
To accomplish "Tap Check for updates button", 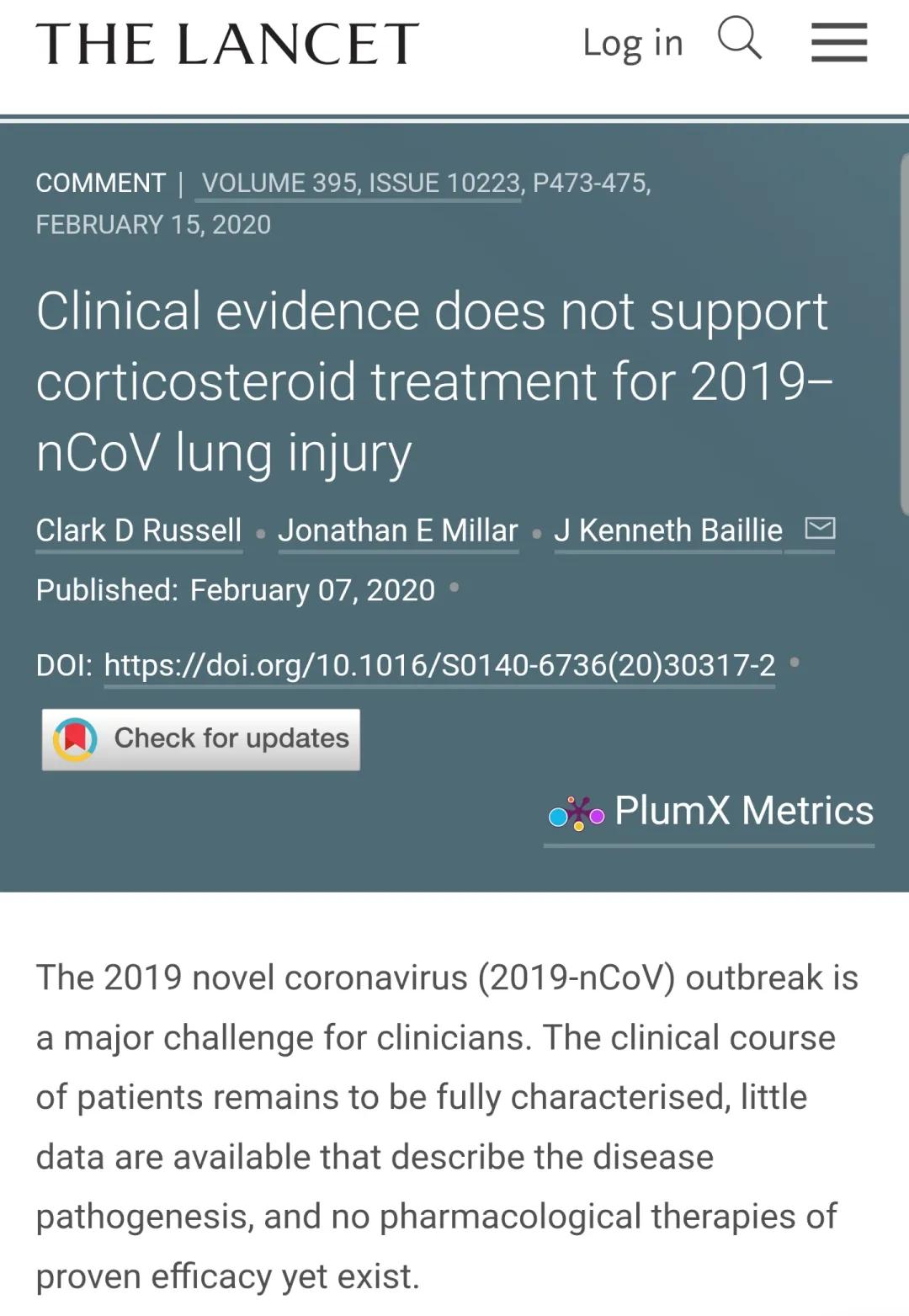I will [201, 739].
